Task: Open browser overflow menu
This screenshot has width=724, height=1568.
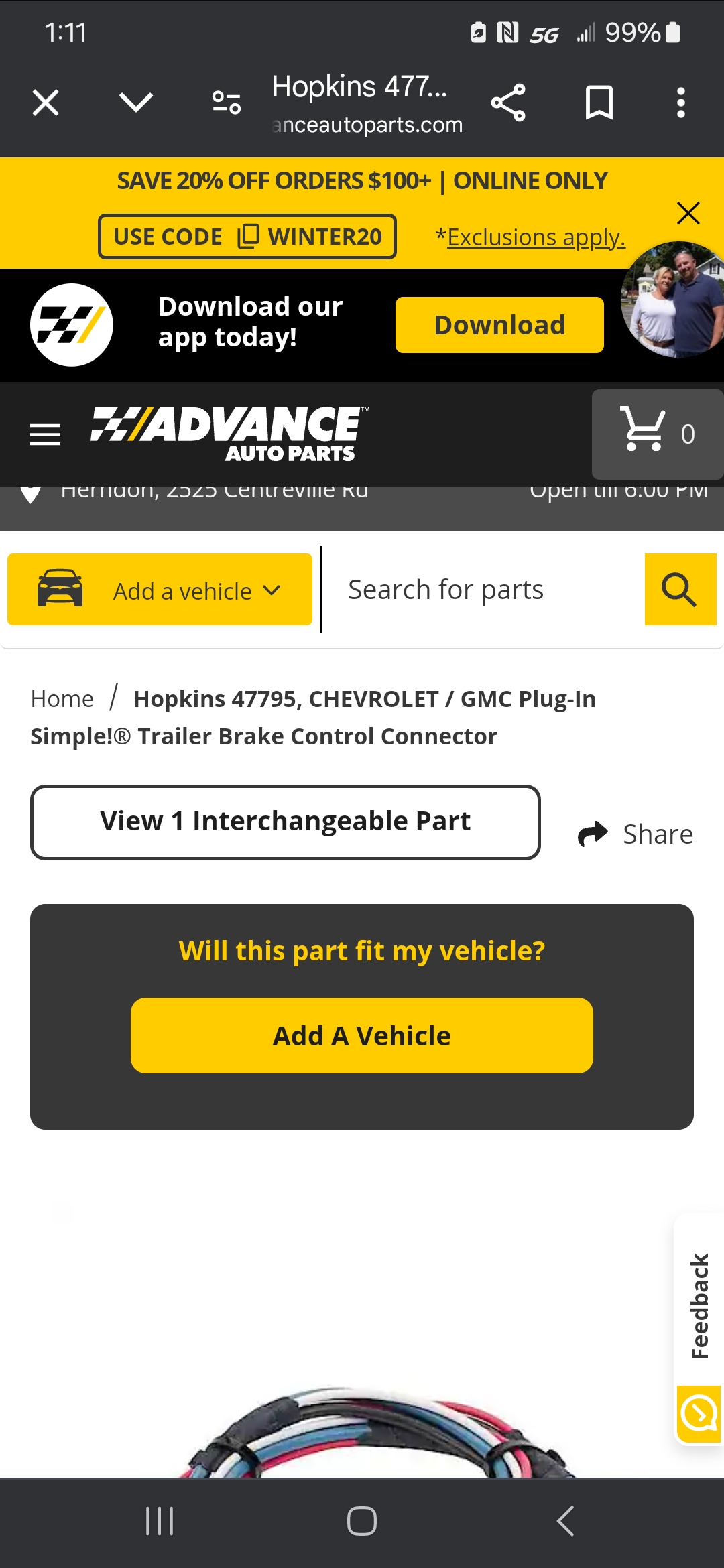Action: point(680,103)
